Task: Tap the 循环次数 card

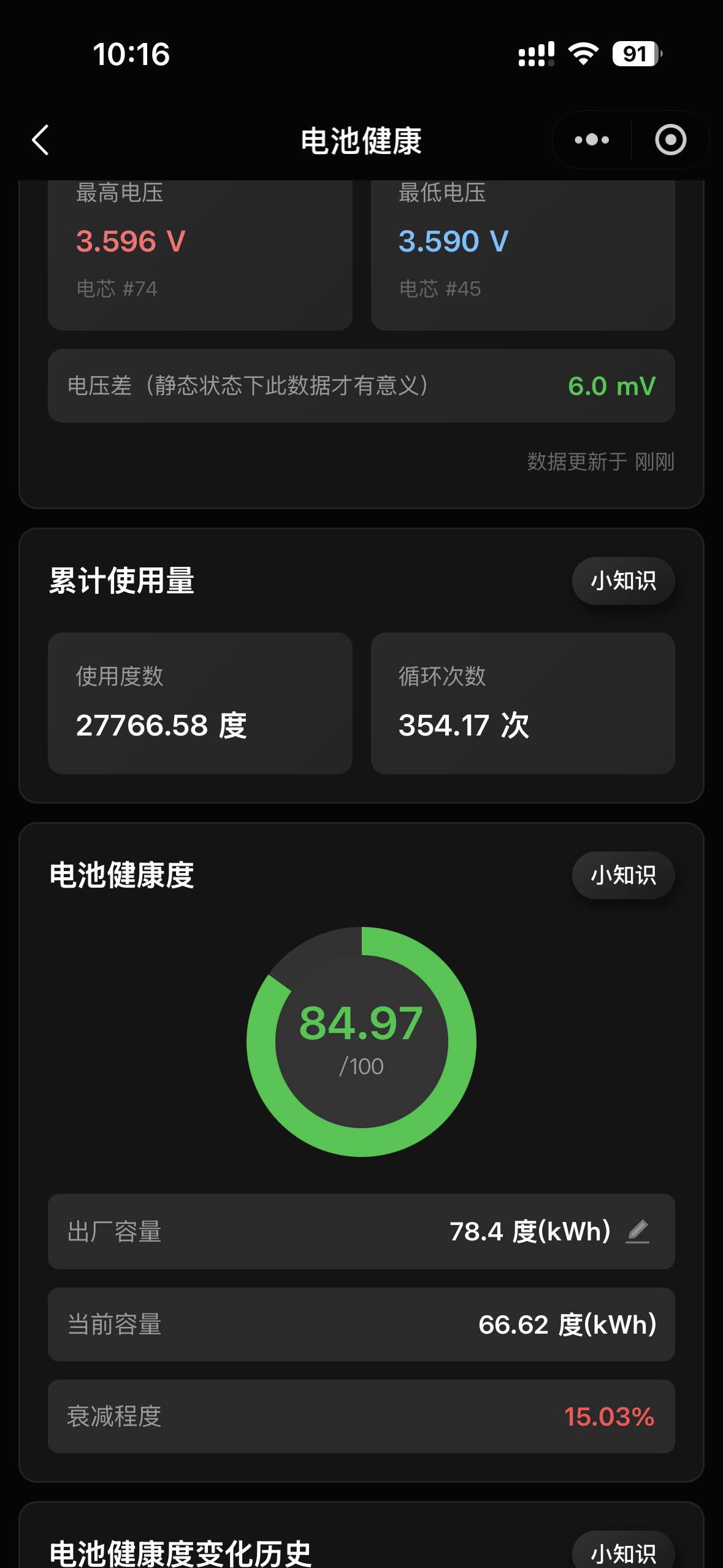Action: click(x=522, y=704)
